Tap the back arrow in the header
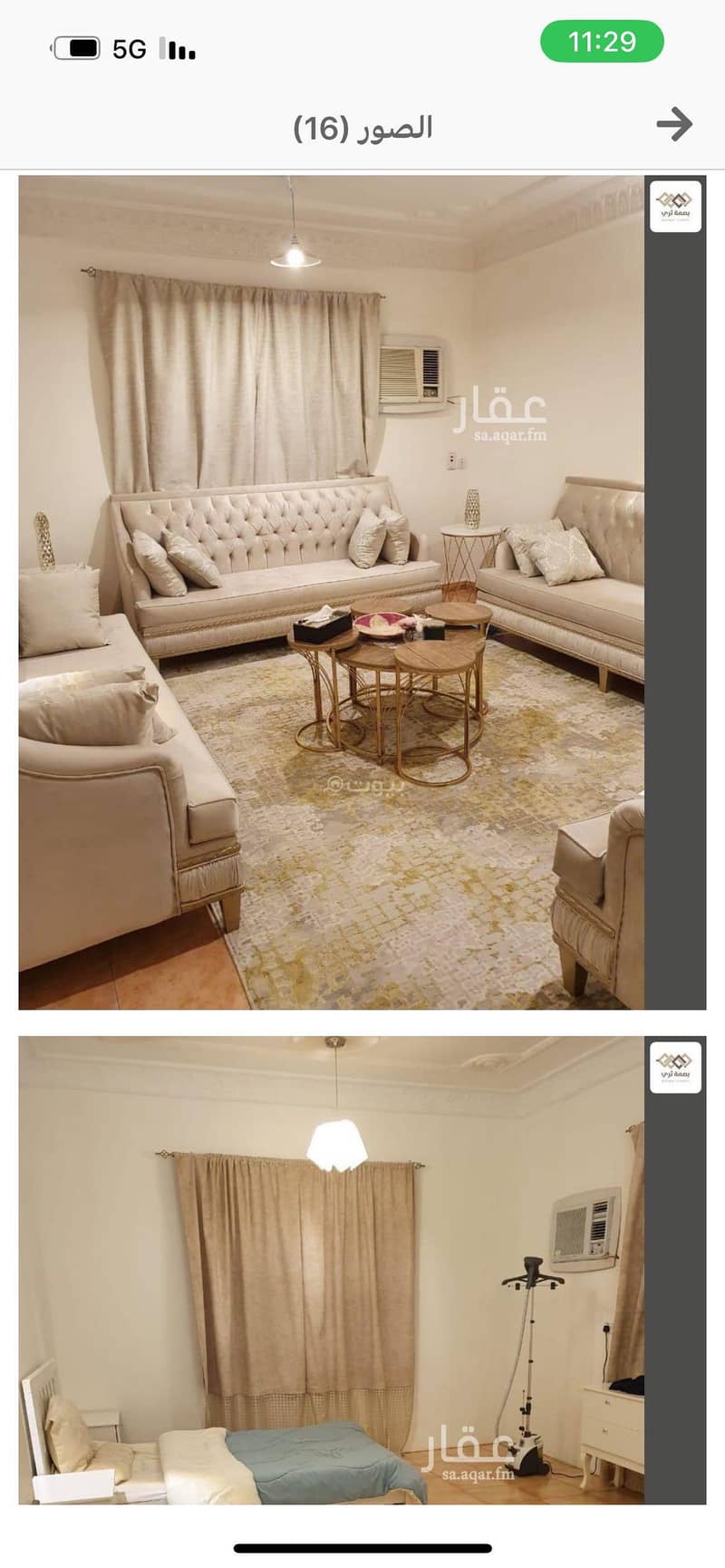 click(674, 124)
